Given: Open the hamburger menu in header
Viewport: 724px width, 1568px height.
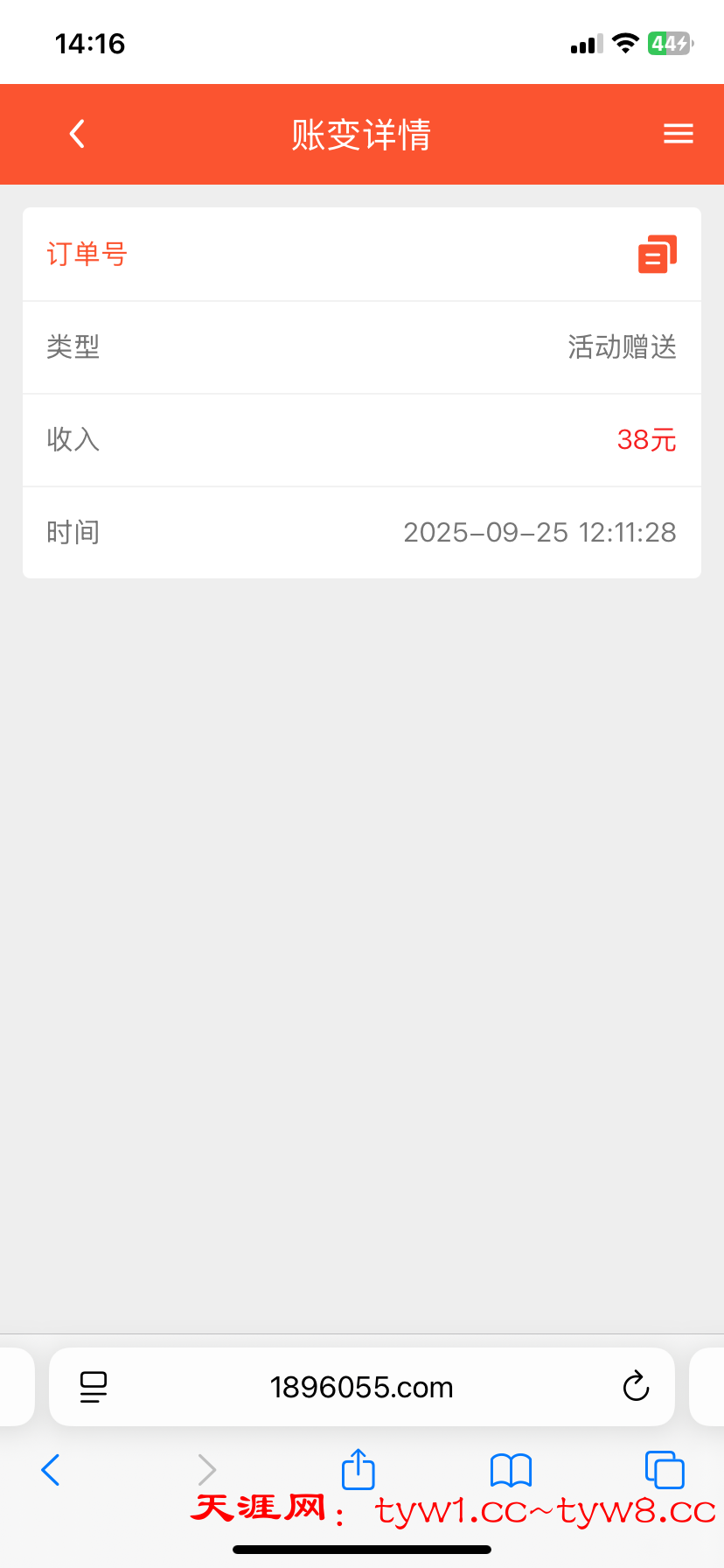Looking at the screenshot, I should (x=679, y=134).
